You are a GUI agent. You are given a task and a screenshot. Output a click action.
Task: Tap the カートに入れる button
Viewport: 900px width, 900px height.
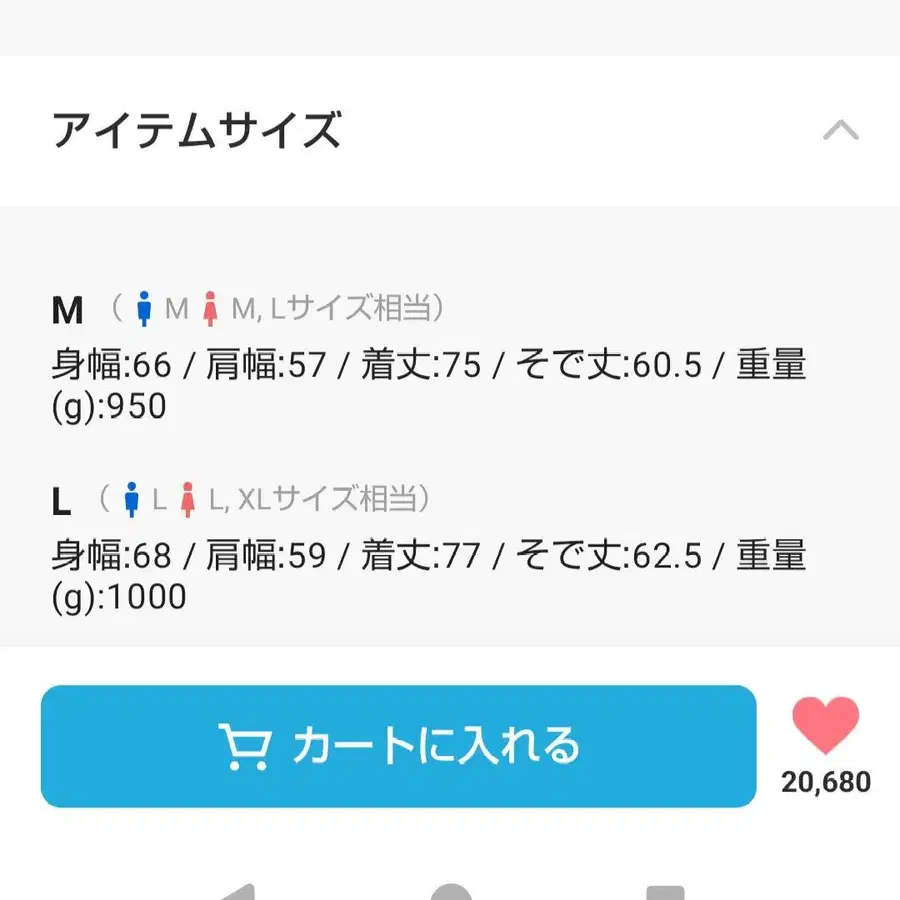click(398, 746)
